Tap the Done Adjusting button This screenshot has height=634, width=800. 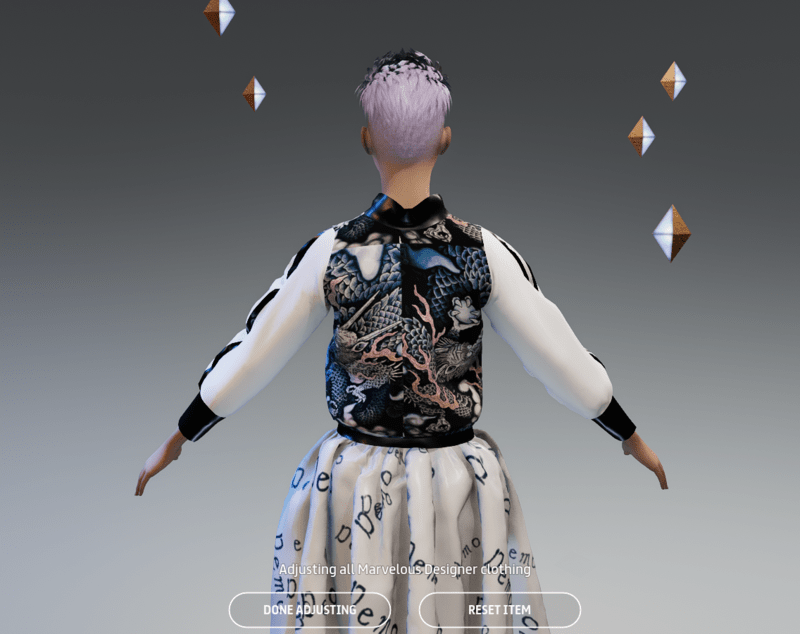click(309, 609)
